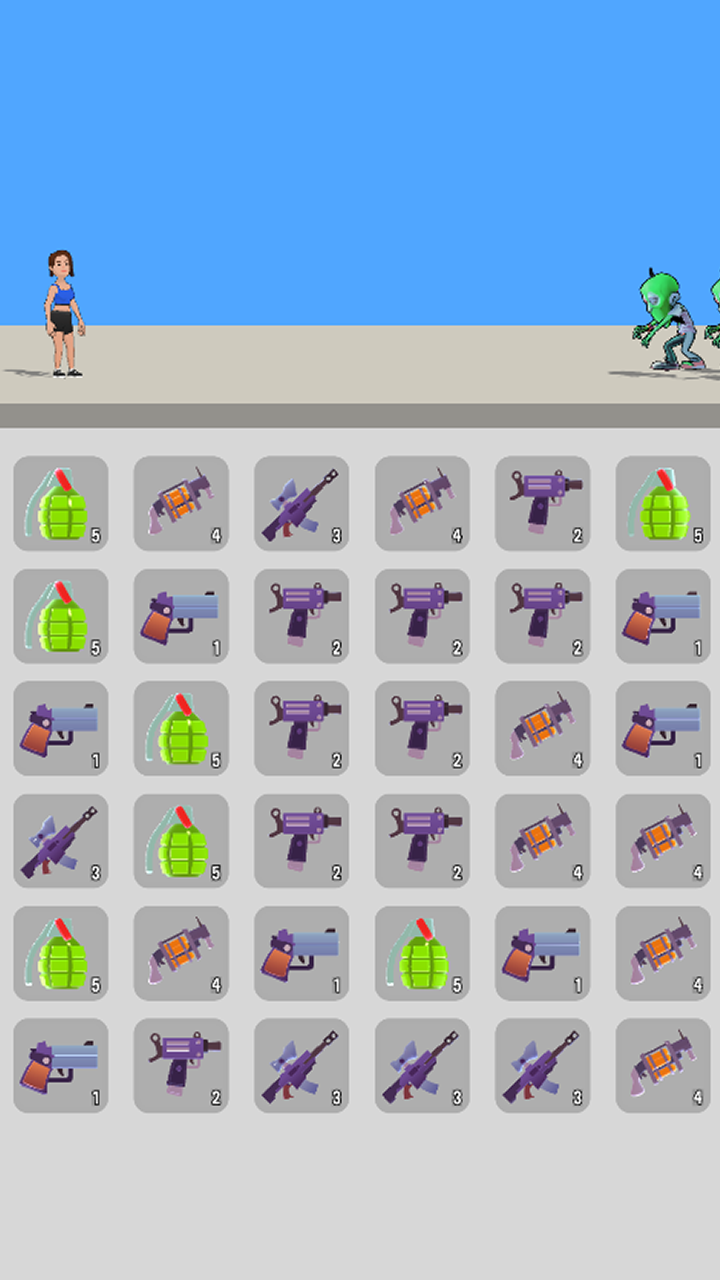The height and width of the screenshot is (1280, 720).
Task: Select the middle rifle of three adjacent rifles
Action: (422, 1065)
